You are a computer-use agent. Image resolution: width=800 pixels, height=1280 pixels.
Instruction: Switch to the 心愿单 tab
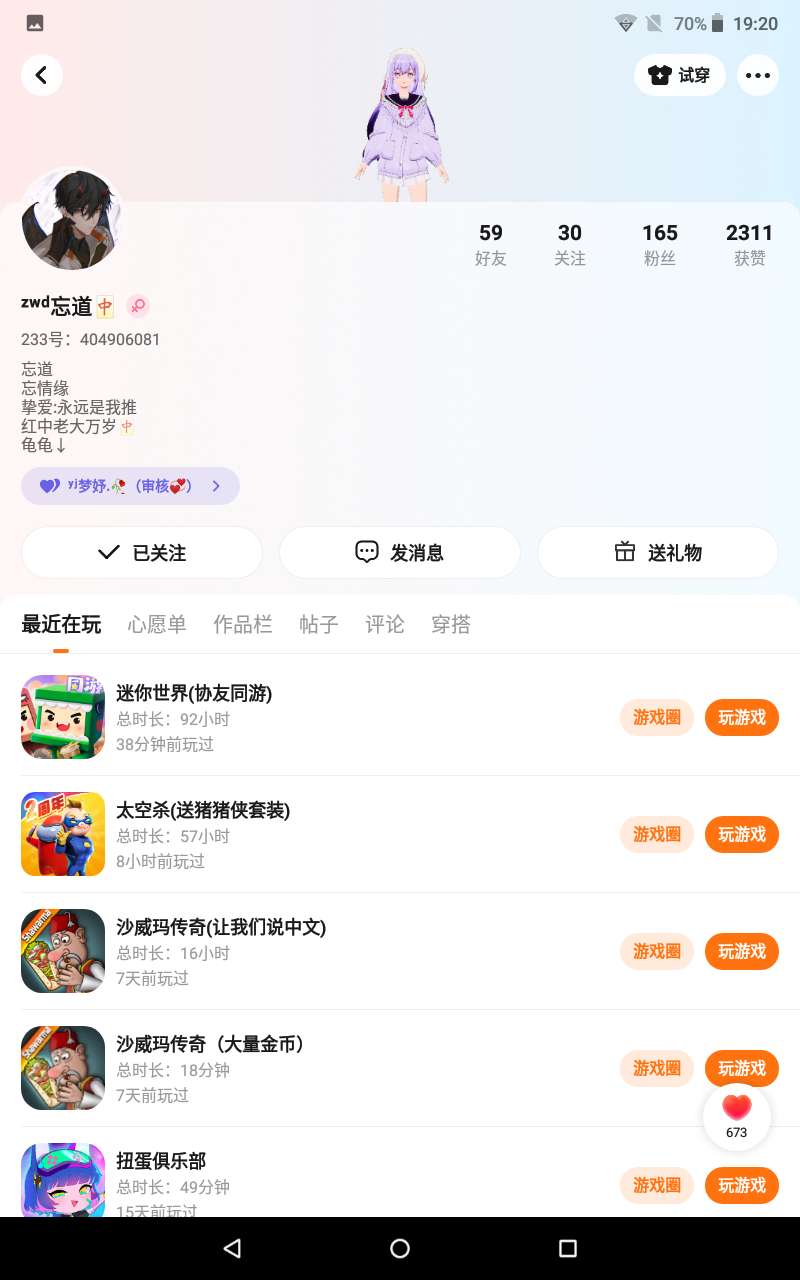(157, 625)
